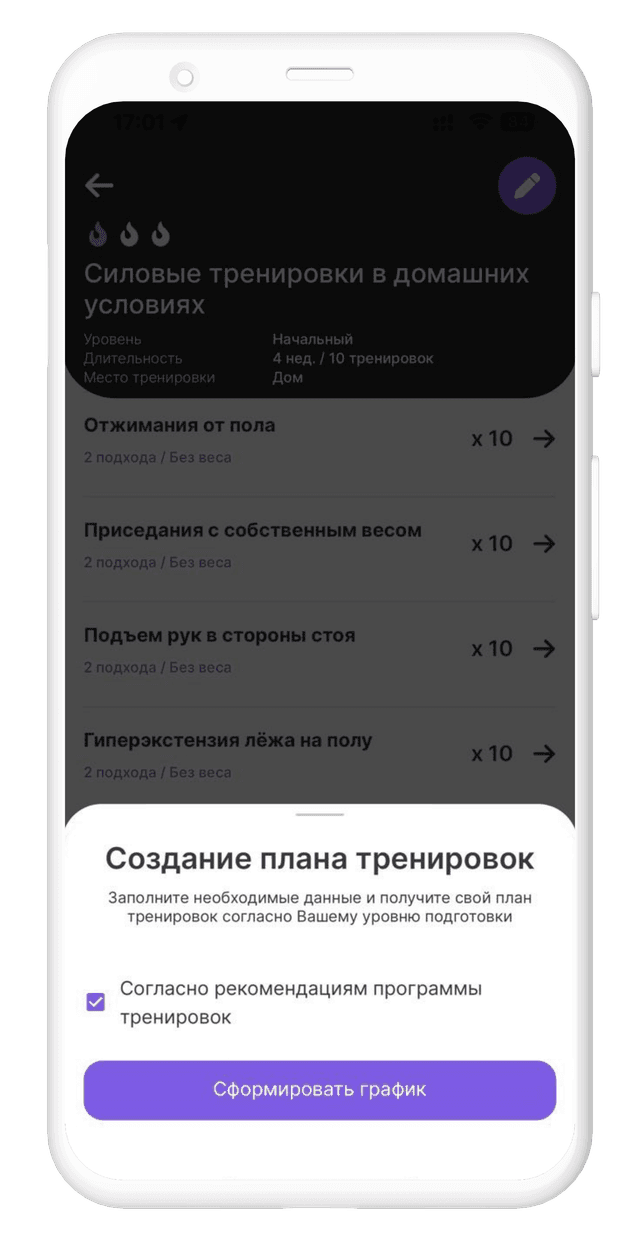
Task: Uncheck Согласно рекомендациям программы тренировок checkbox
Action: (96, 1002)
